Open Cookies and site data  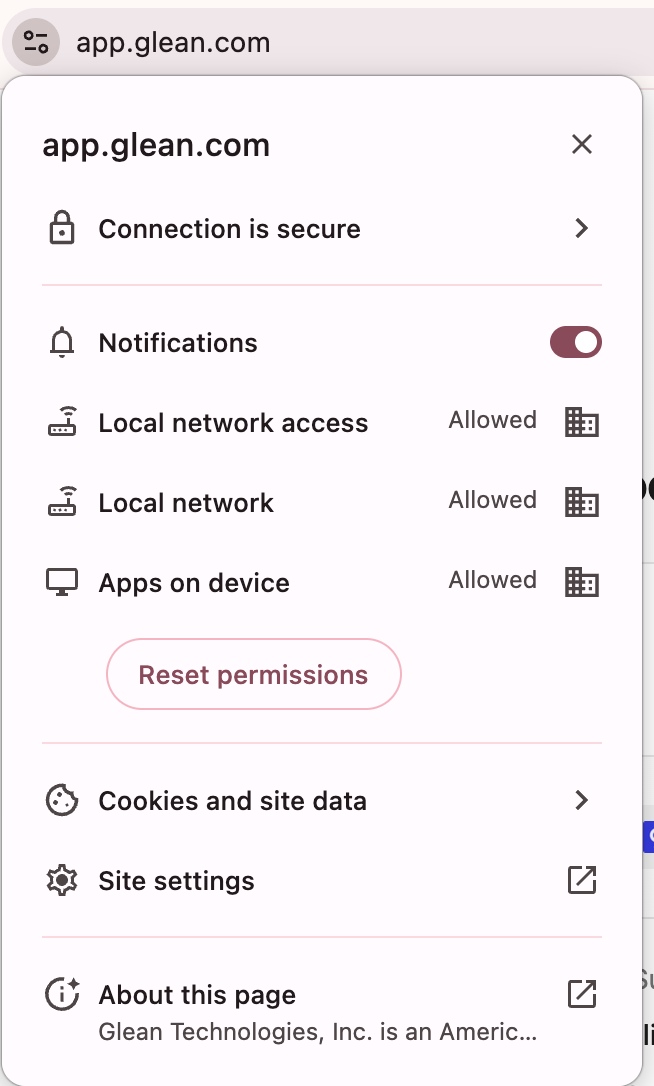tap(320, 801)
